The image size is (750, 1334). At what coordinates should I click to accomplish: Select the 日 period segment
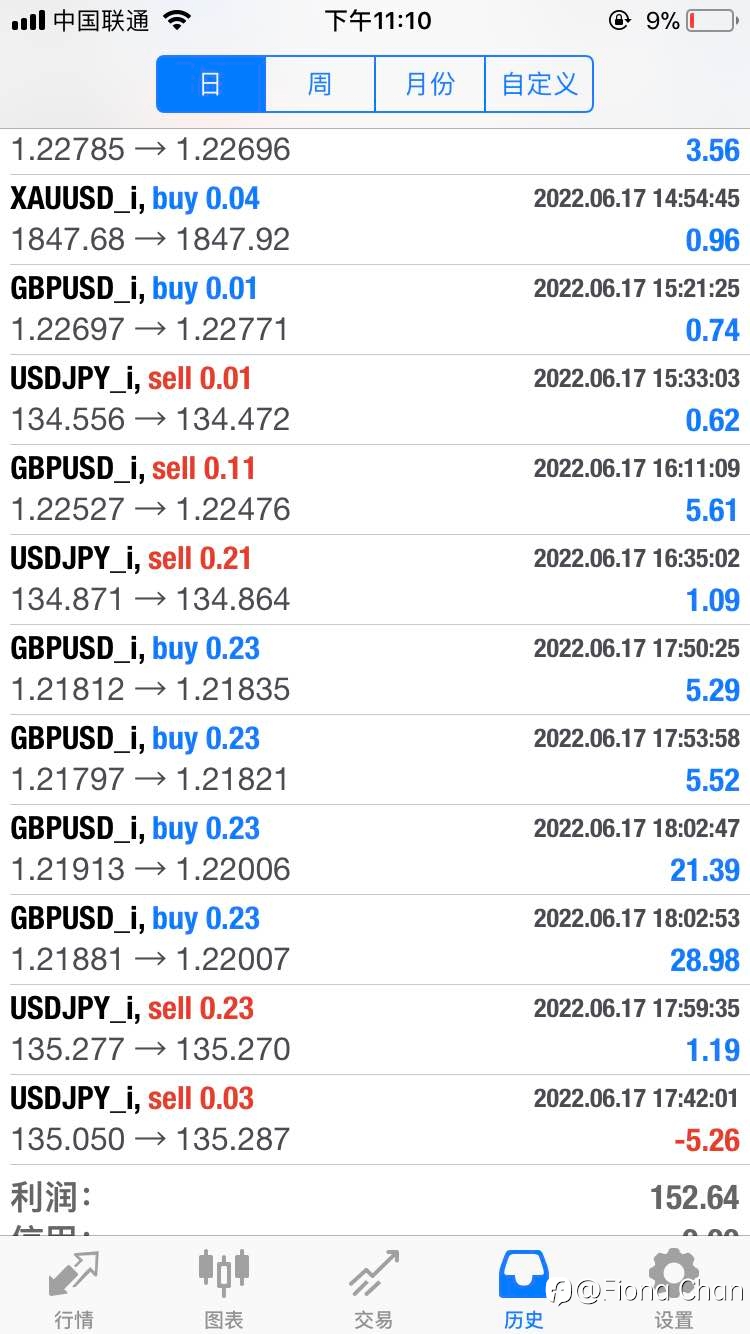pos(211,84)
